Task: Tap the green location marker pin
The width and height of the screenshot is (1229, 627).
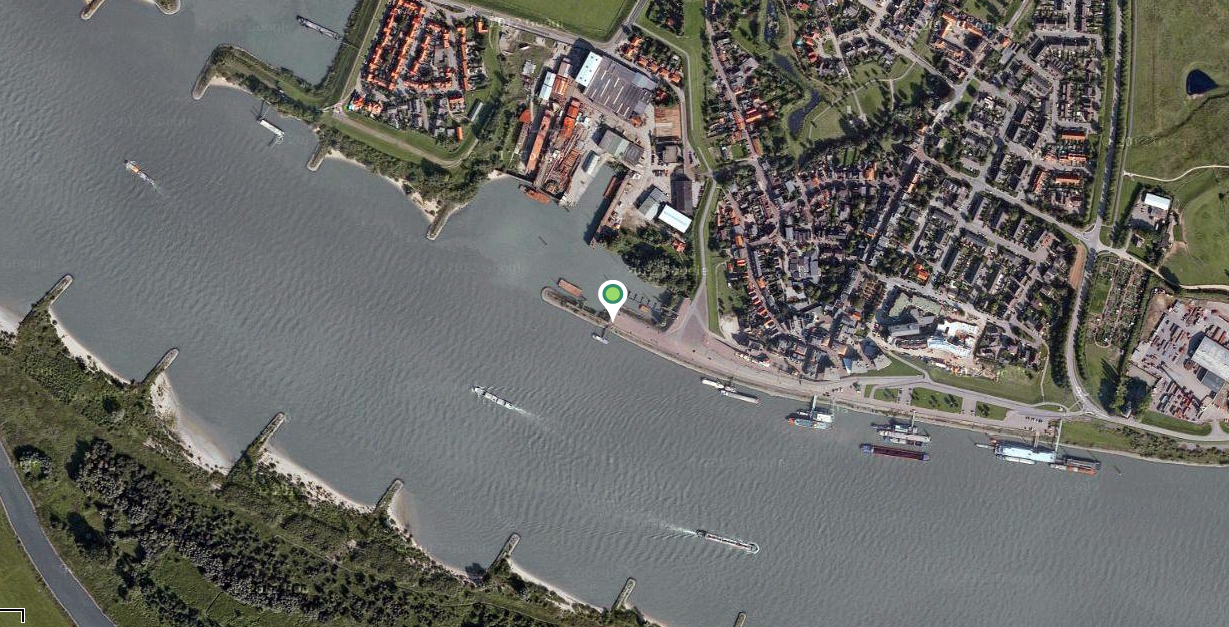Action: click(612, 296)
